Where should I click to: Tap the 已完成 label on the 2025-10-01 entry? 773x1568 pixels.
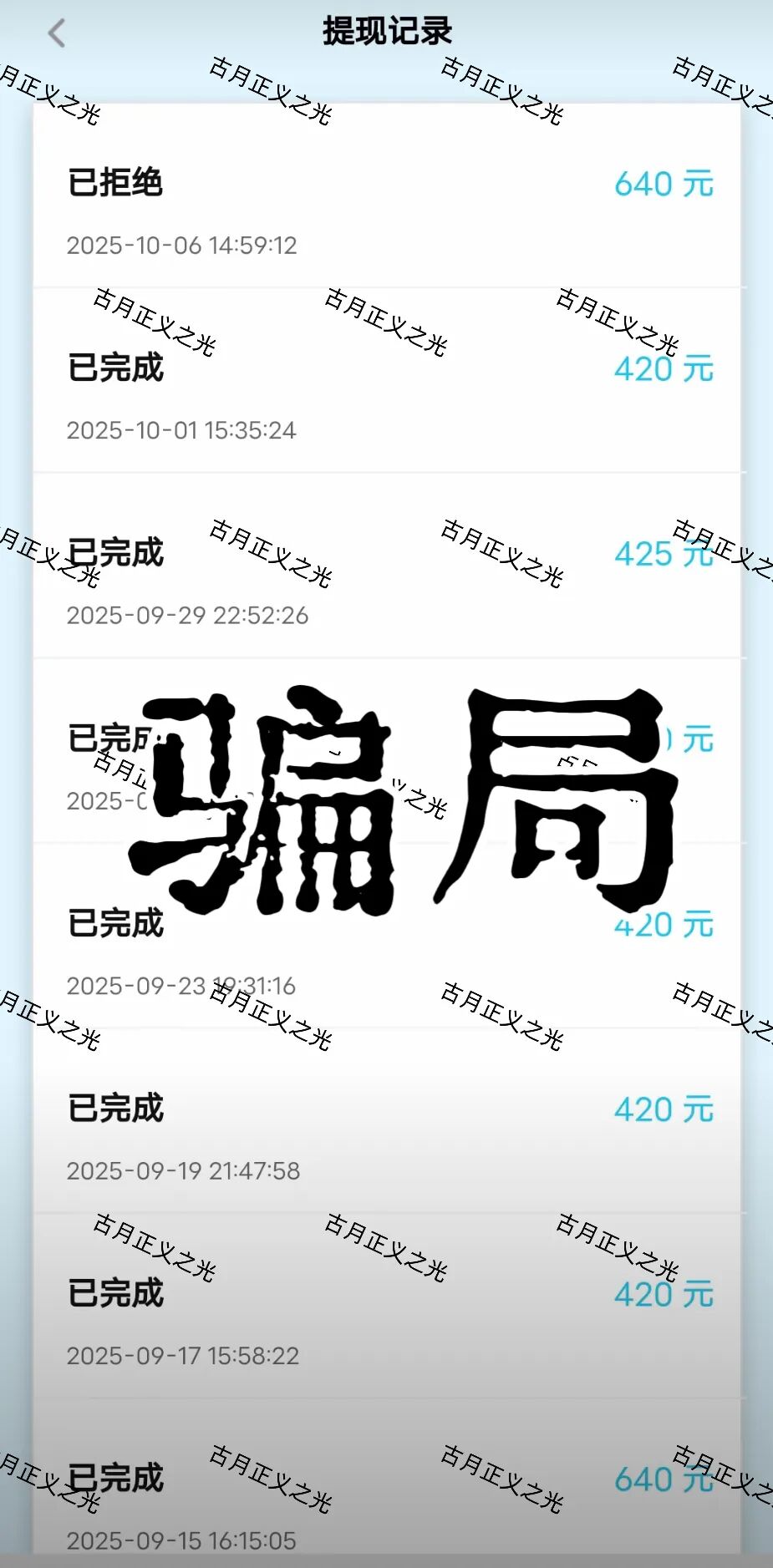(x=115, y=368)
